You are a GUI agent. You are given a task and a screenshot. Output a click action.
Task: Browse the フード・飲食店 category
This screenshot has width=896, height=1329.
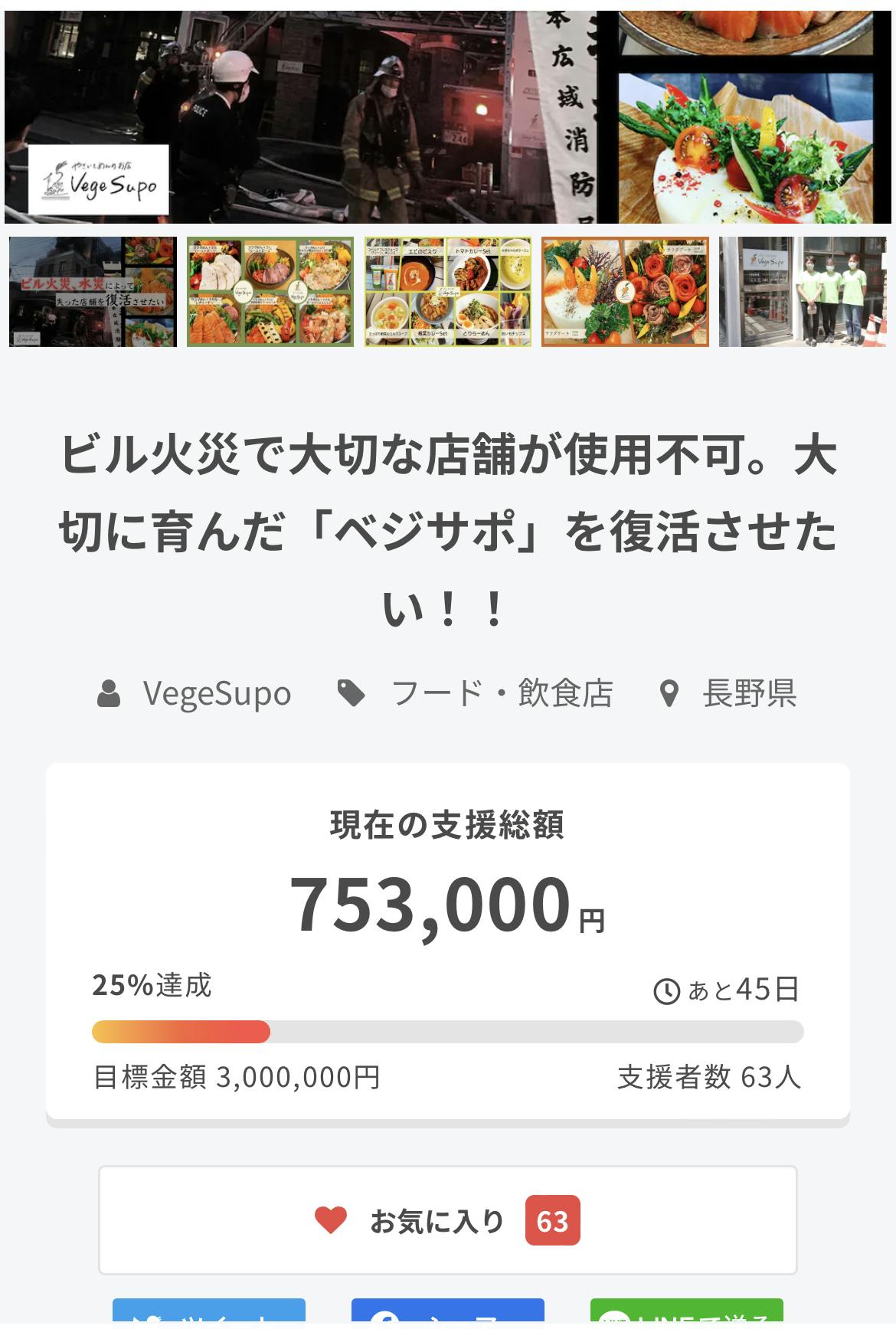(x=502, y=694)
